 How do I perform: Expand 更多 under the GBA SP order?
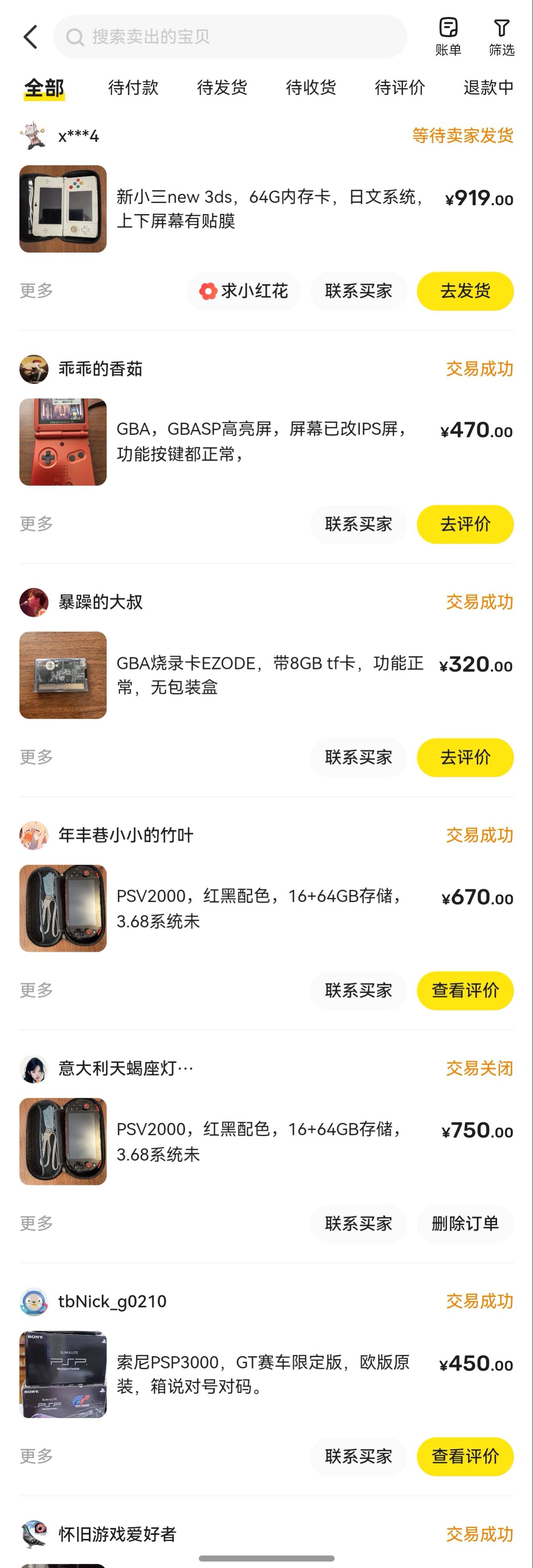[35, 524]
